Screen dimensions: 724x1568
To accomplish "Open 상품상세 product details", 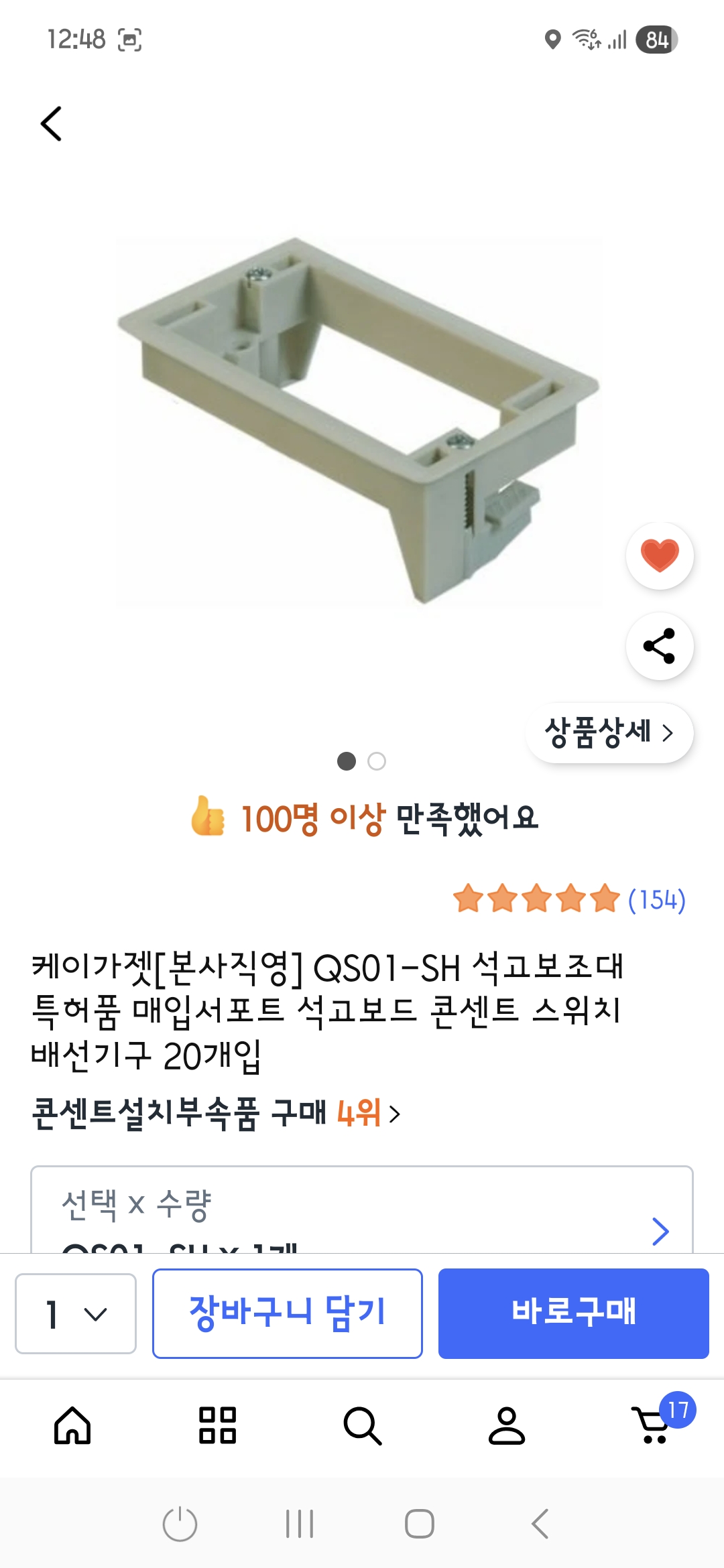I will [609, 732].
